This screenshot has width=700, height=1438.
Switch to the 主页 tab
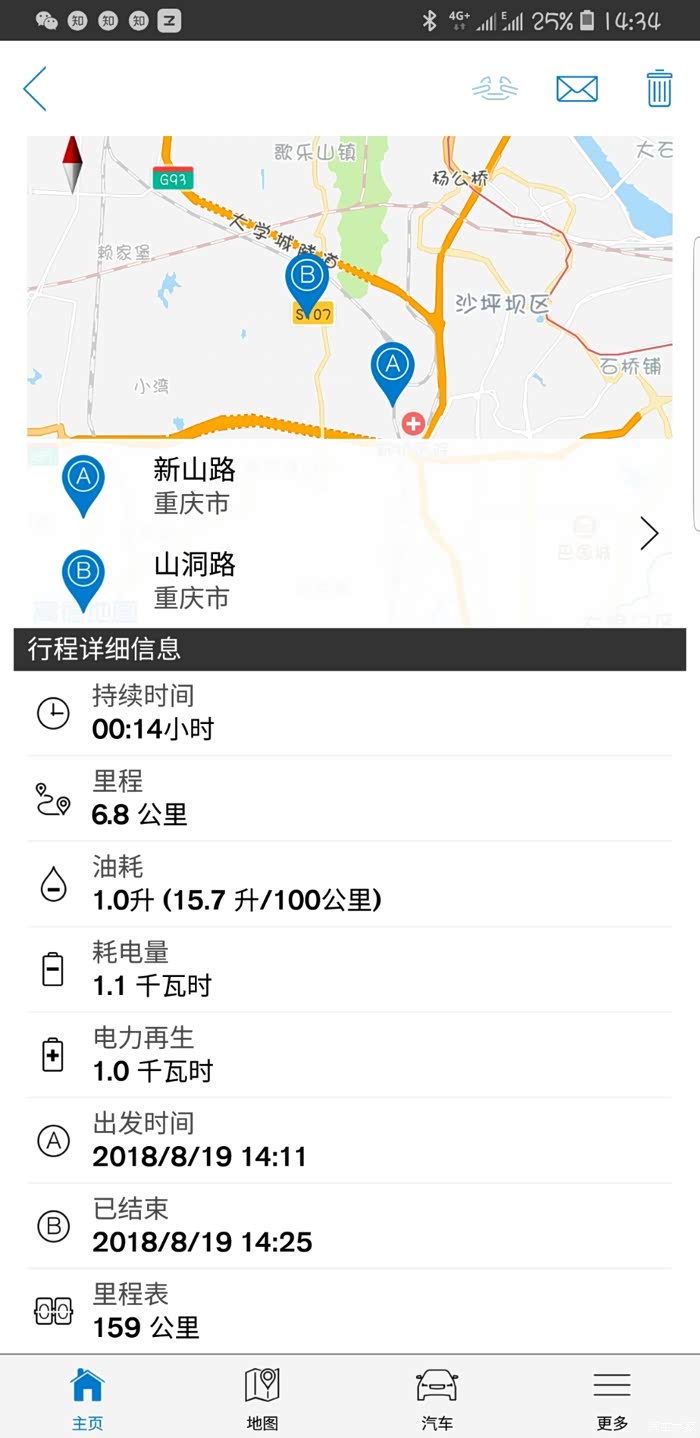(x=87, y=1397)
